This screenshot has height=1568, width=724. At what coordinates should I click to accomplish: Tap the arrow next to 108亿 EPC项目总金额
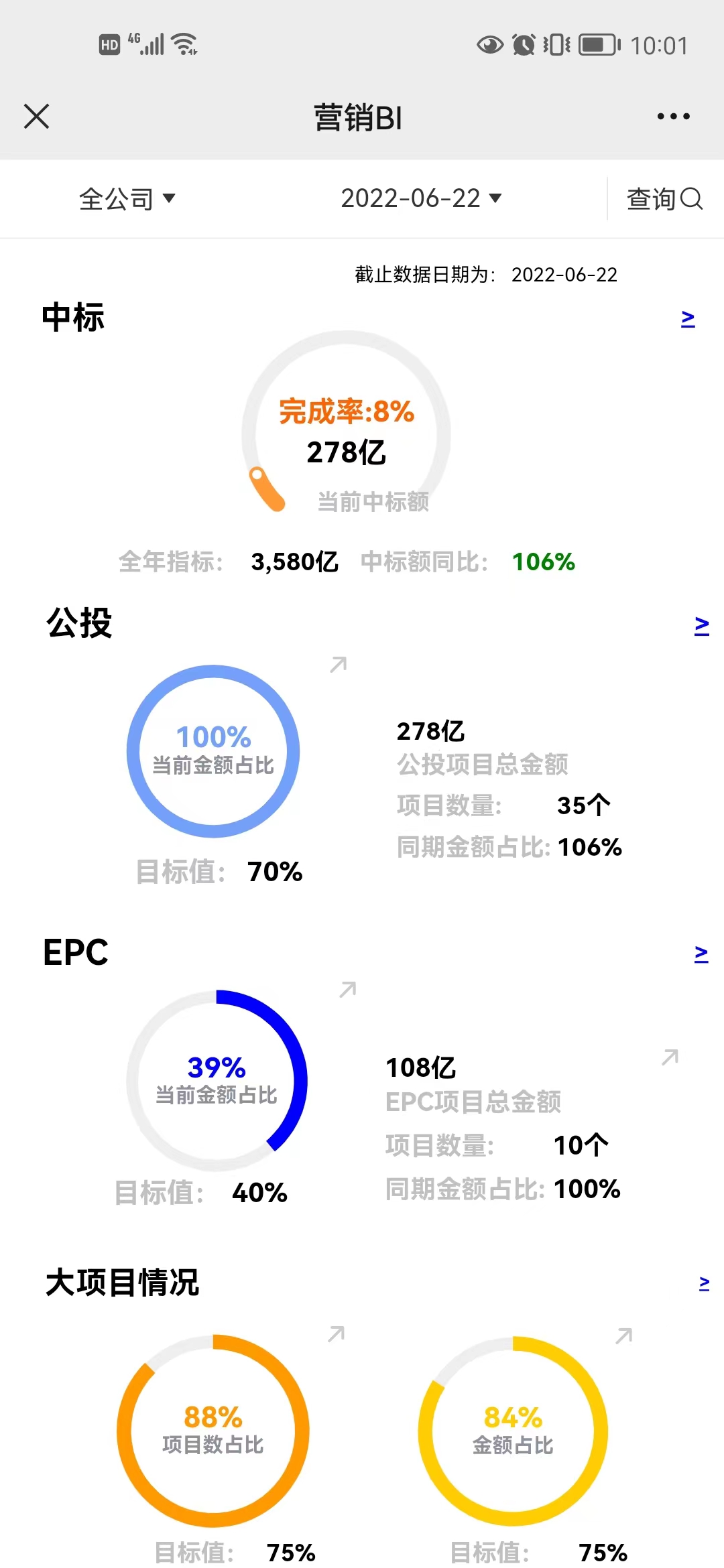(x=670, y=1057)
